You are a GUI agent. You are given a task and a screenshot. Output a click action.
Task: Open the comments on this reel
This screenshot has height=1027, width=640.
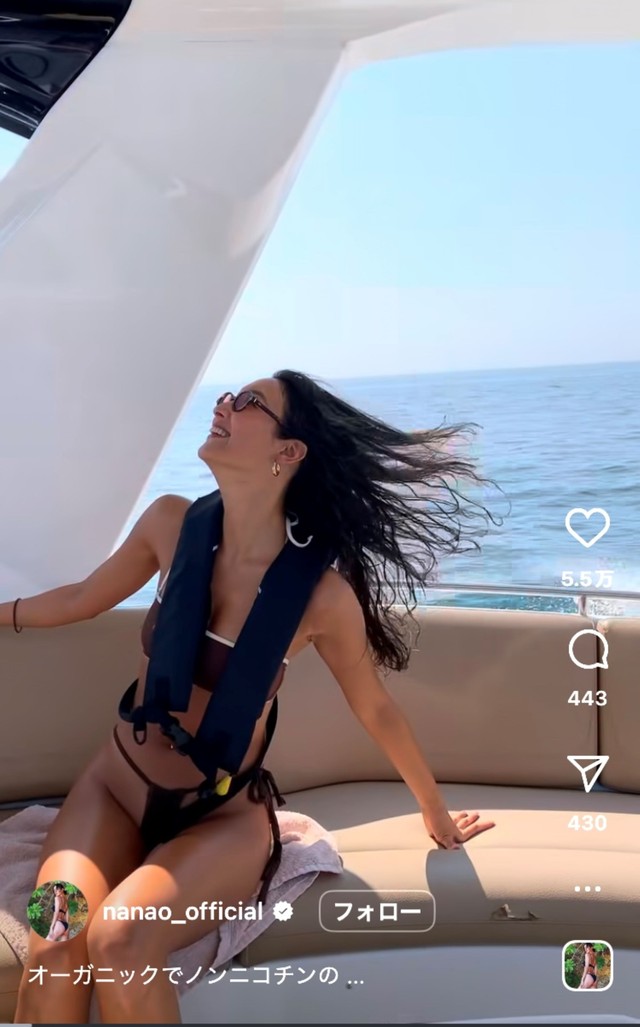point(587,651)
